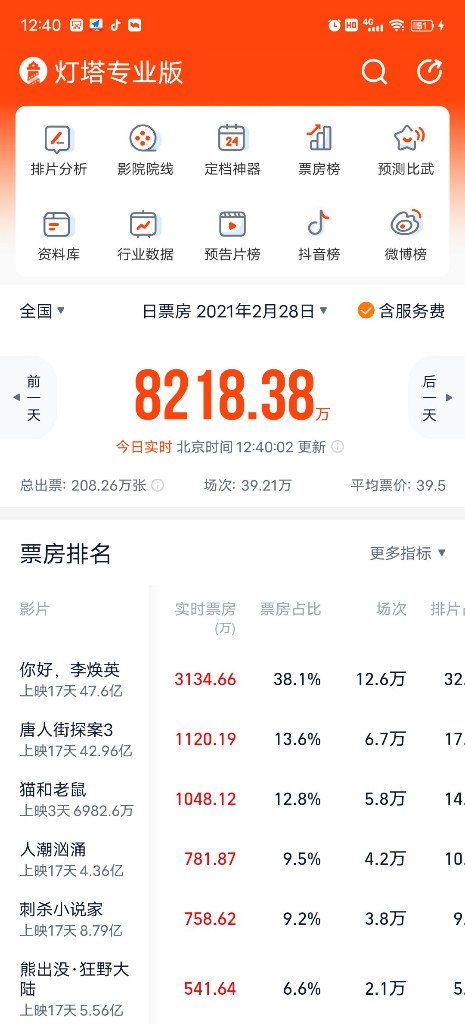Open 影院院线 shortcut
The image size is (465, 1024).
click(x=146, y=150)
